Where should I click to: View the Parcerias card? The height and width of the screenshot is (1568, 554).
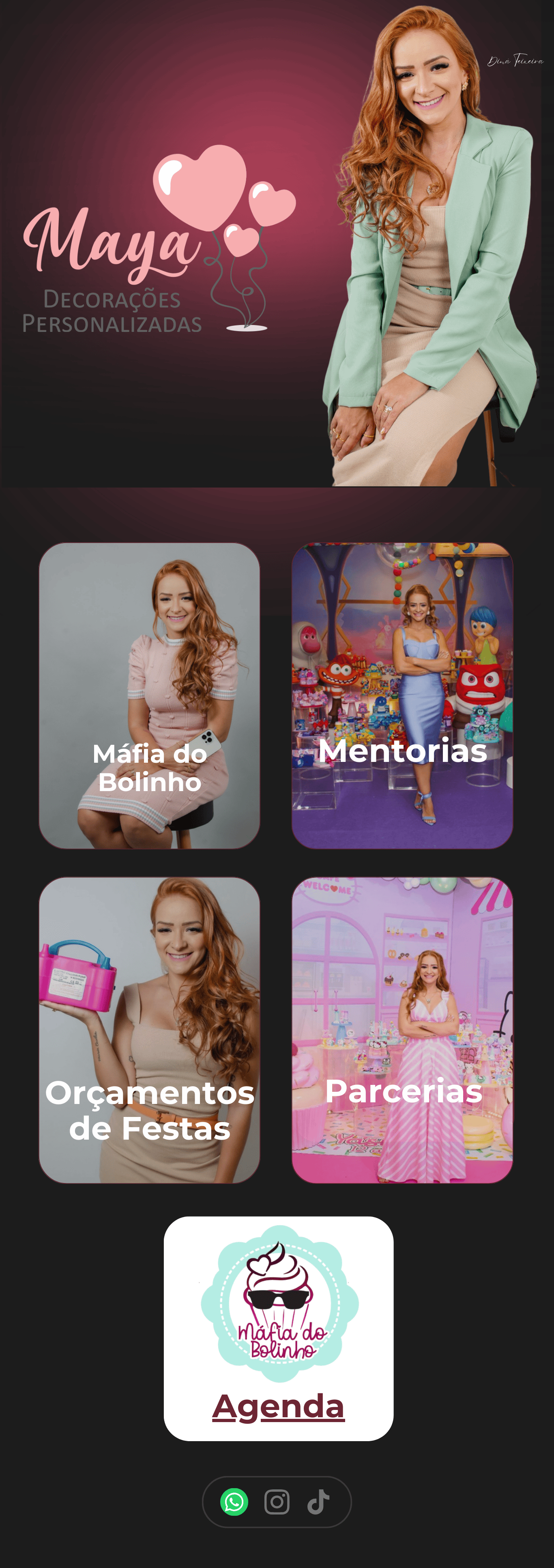click(402, 1030)
